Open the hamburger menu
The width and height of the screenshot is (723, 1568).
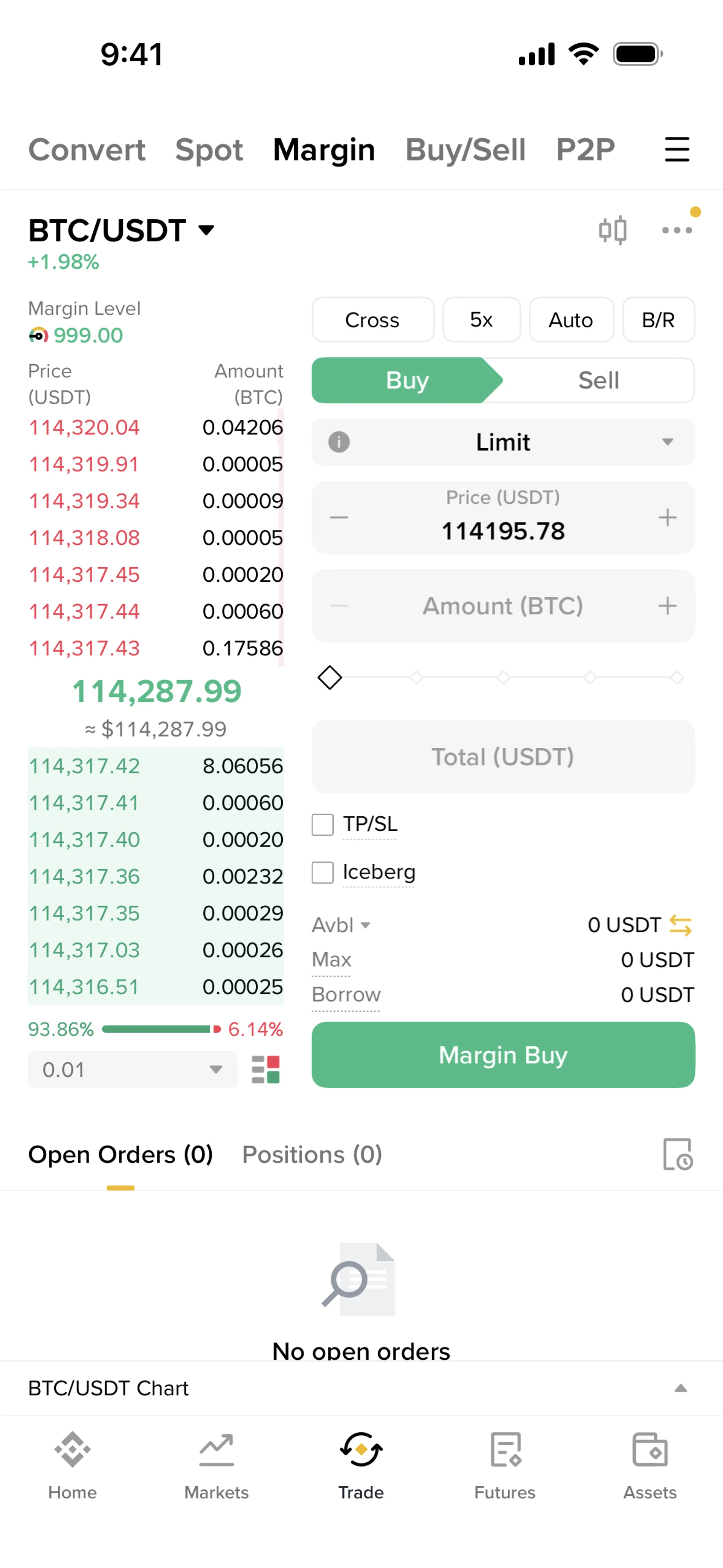coord(677,150)
